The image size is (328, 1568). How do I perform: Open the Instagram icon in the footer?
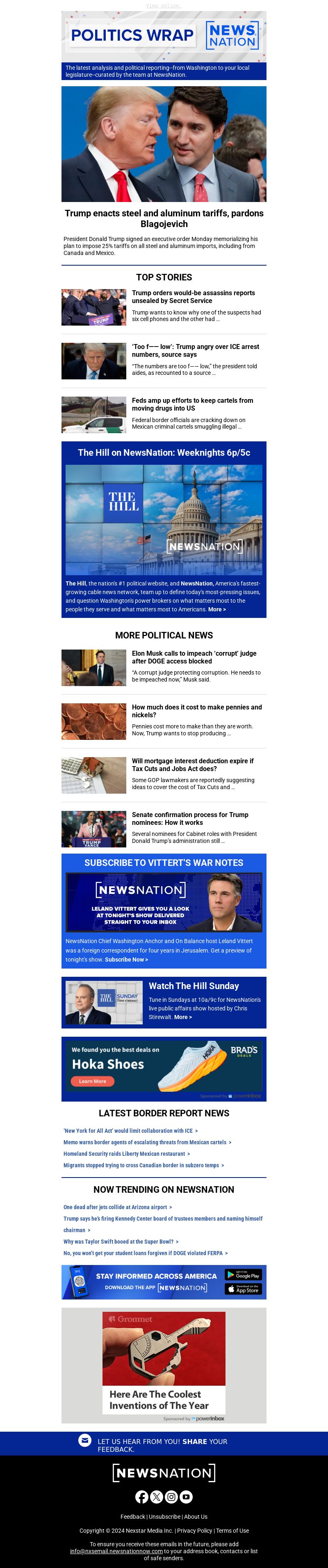pos(171,1497)
